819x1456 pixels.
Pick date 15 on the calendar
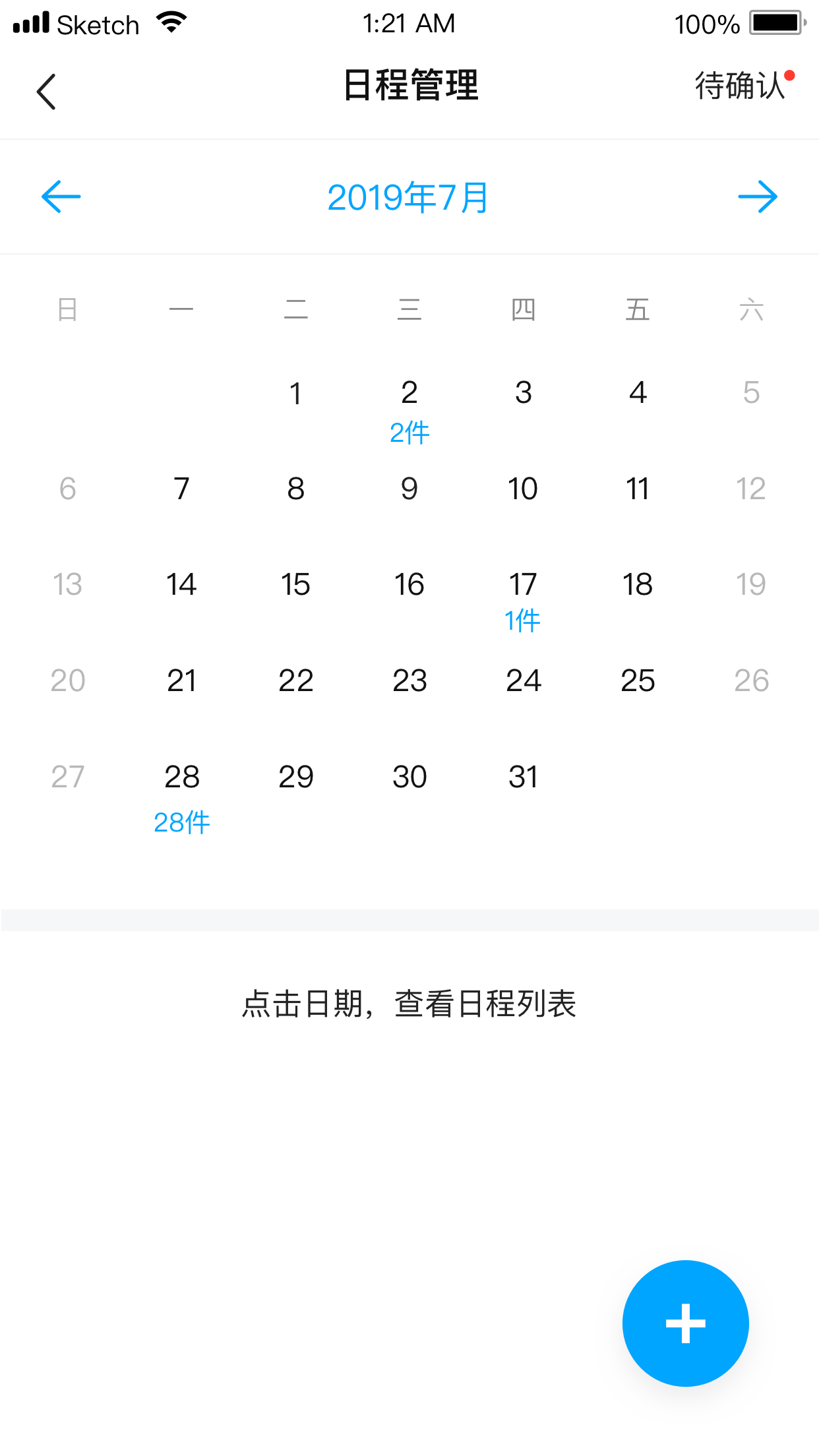[295, 584]
